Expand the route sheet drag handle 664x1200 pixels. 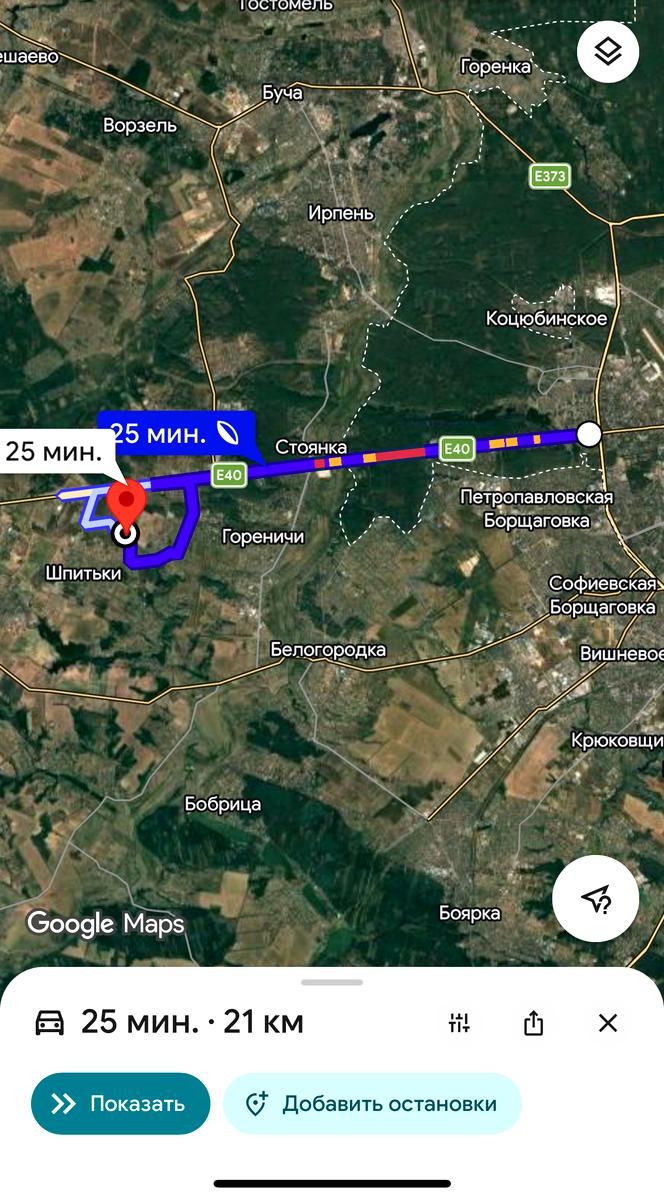click(332, 982)
